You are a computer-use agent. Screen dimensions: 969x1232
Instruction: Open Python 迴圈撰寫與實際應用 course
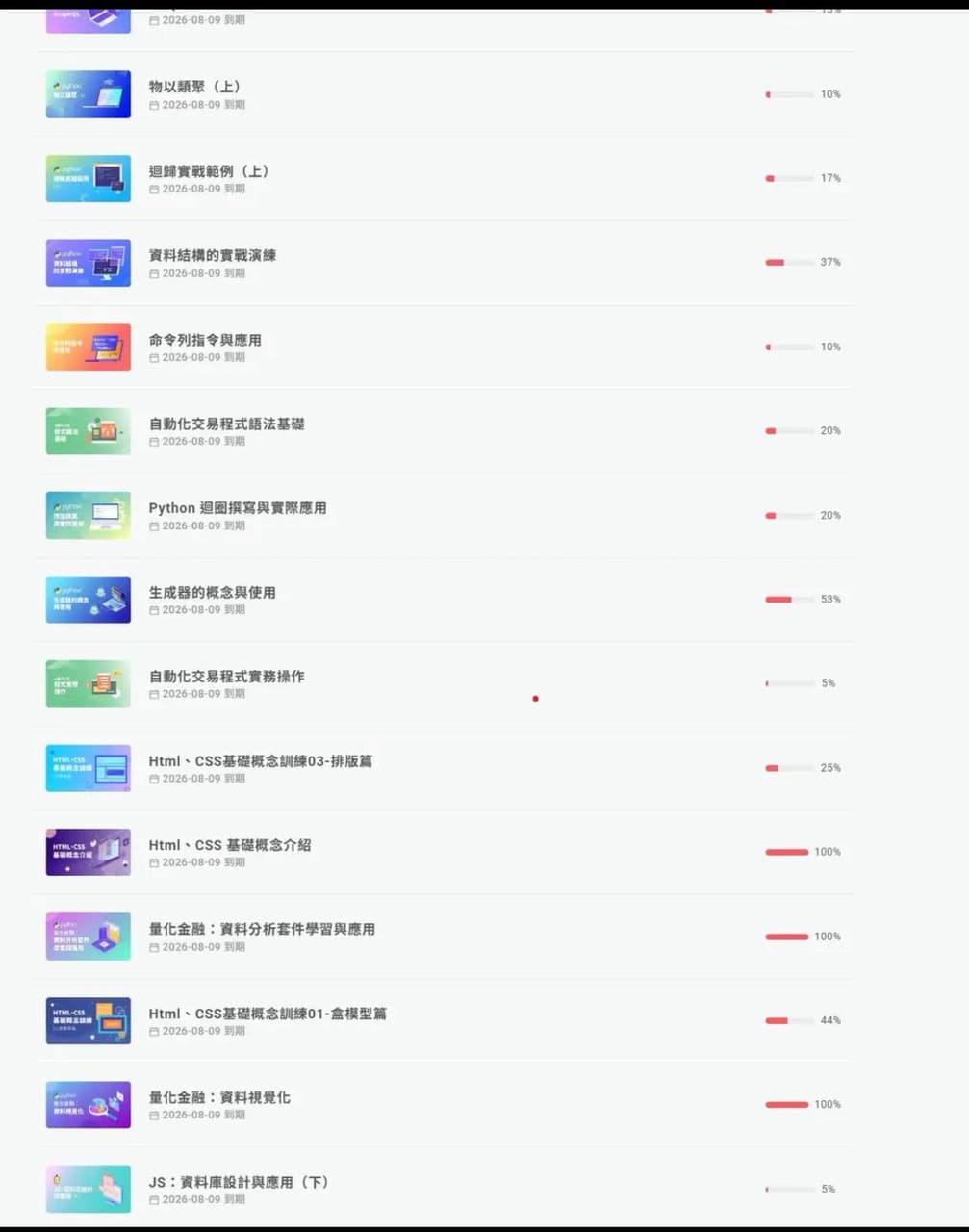[x=237, y=507]
